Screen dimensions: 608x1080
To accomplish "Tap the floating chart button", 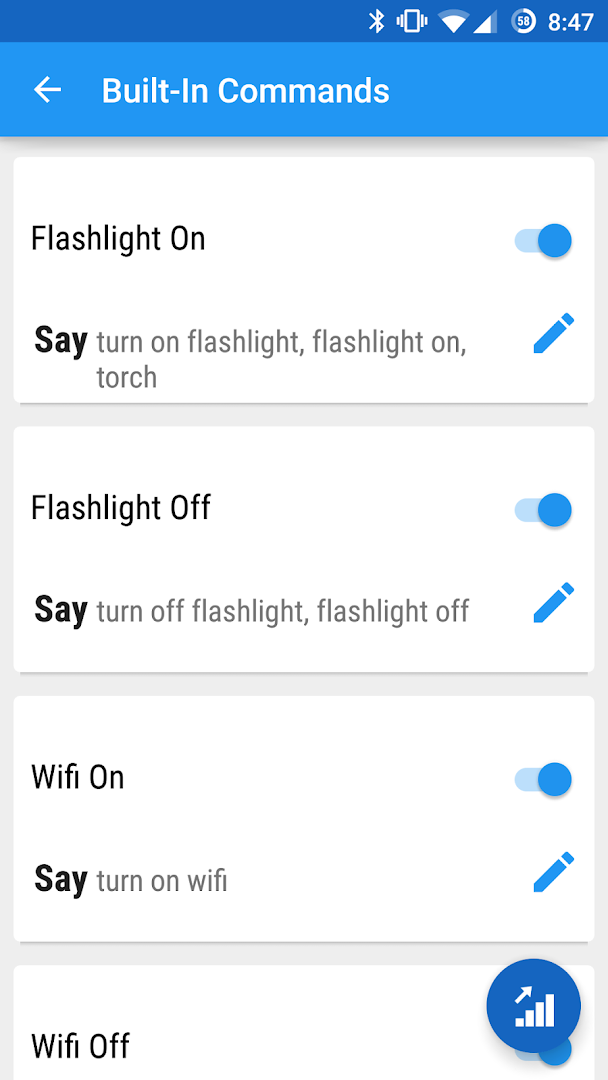I will coord(533,1006).
